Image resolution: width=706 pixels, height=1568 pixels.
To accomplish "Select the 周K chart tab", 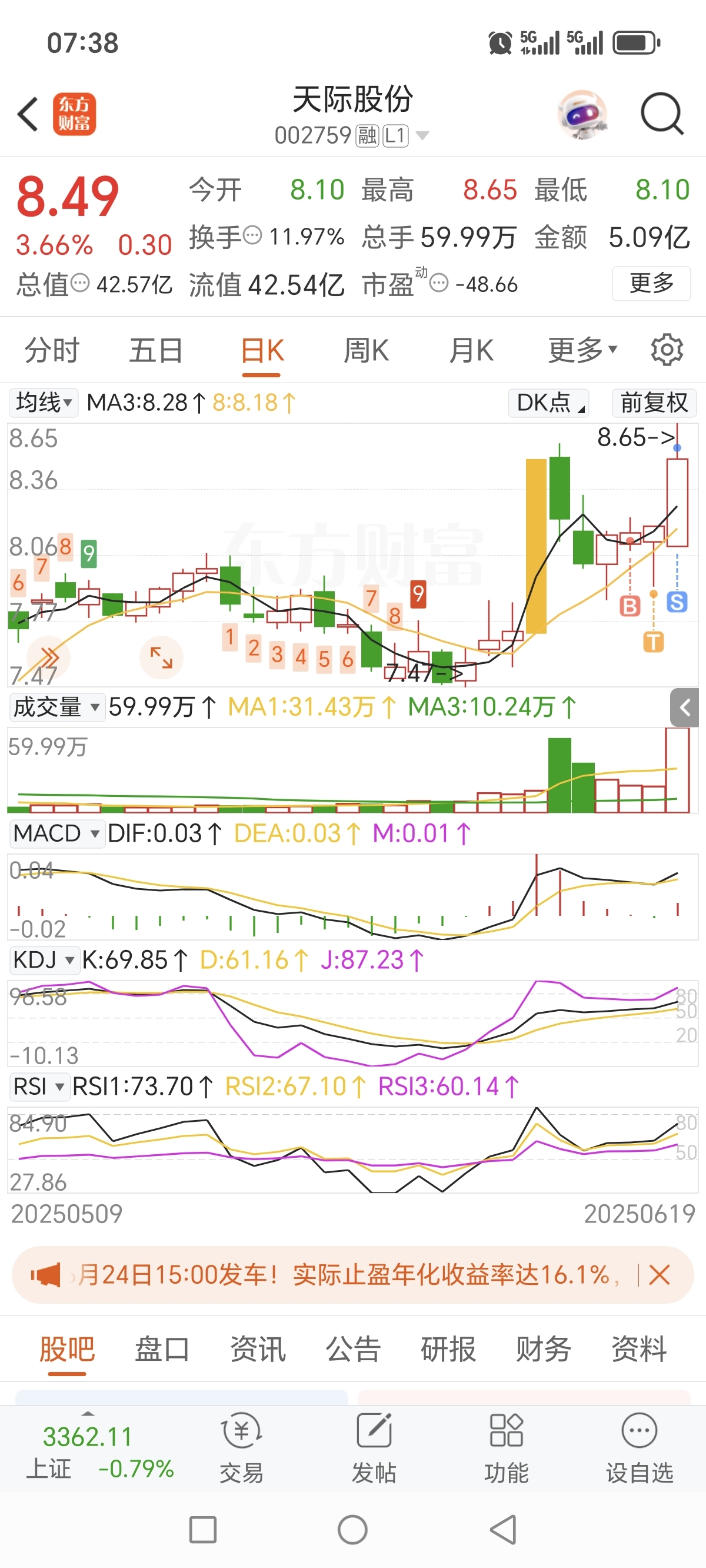I will [x=366, y=351].
